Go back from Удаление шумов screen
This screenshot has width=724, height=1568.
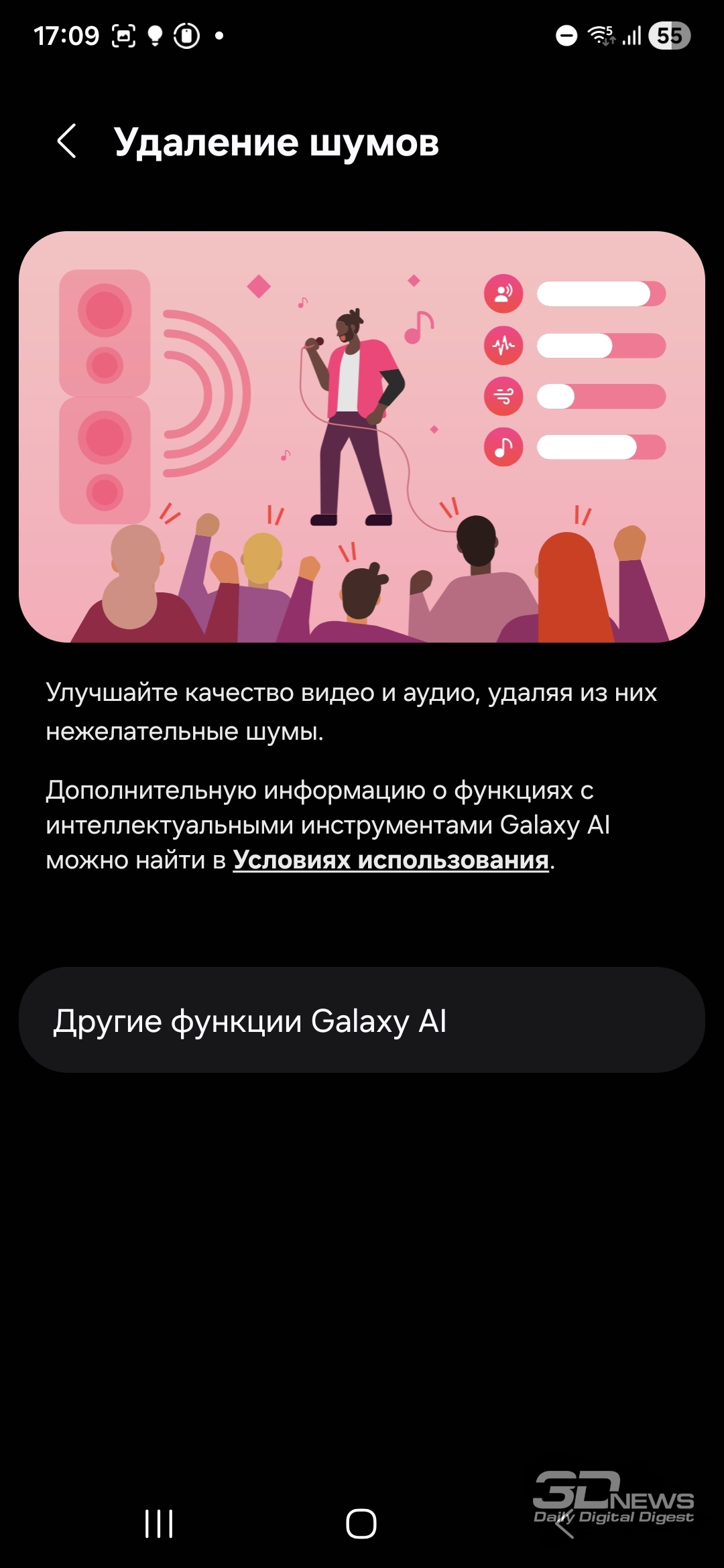click(x=66, y=141)
